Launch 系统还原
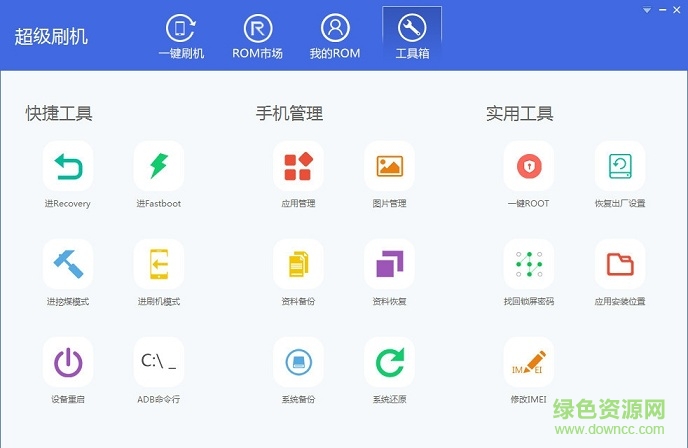688x448 pixels. click(x=389, y=362)
